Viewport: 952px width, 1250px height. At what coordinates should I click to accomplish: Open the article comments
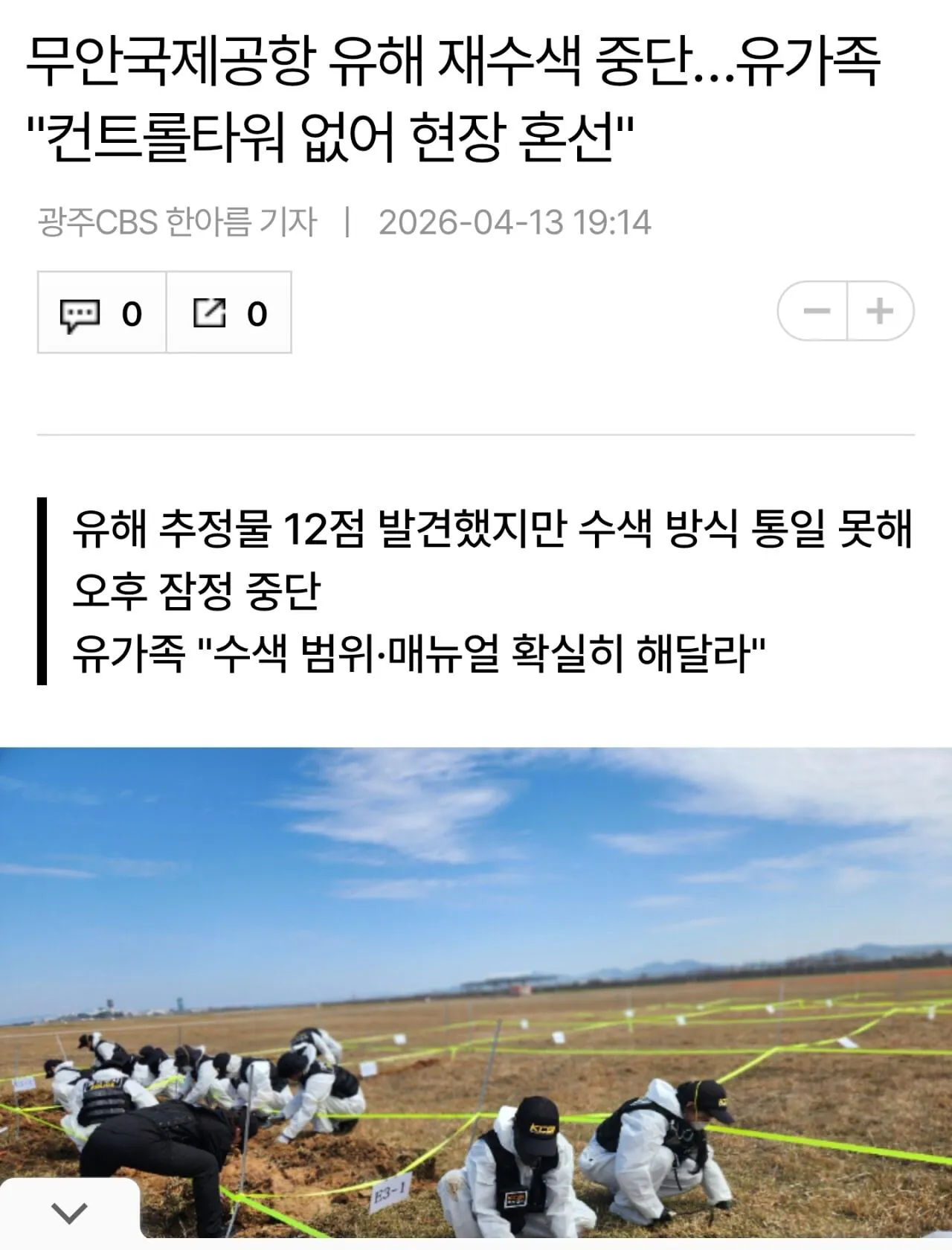[101, 313]
